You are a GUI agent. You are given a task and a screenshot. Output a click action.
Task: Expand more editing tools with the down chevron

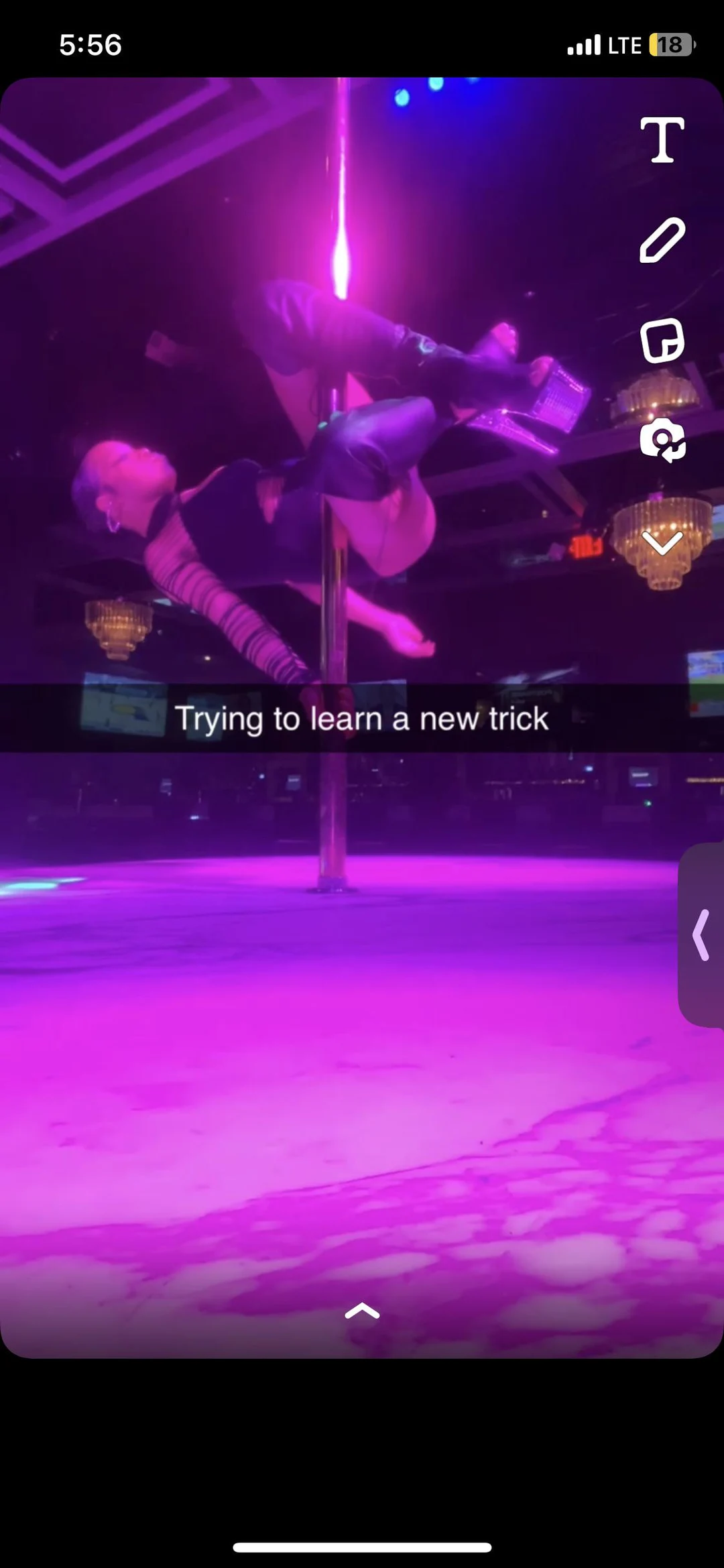click(x=662, y=542)
